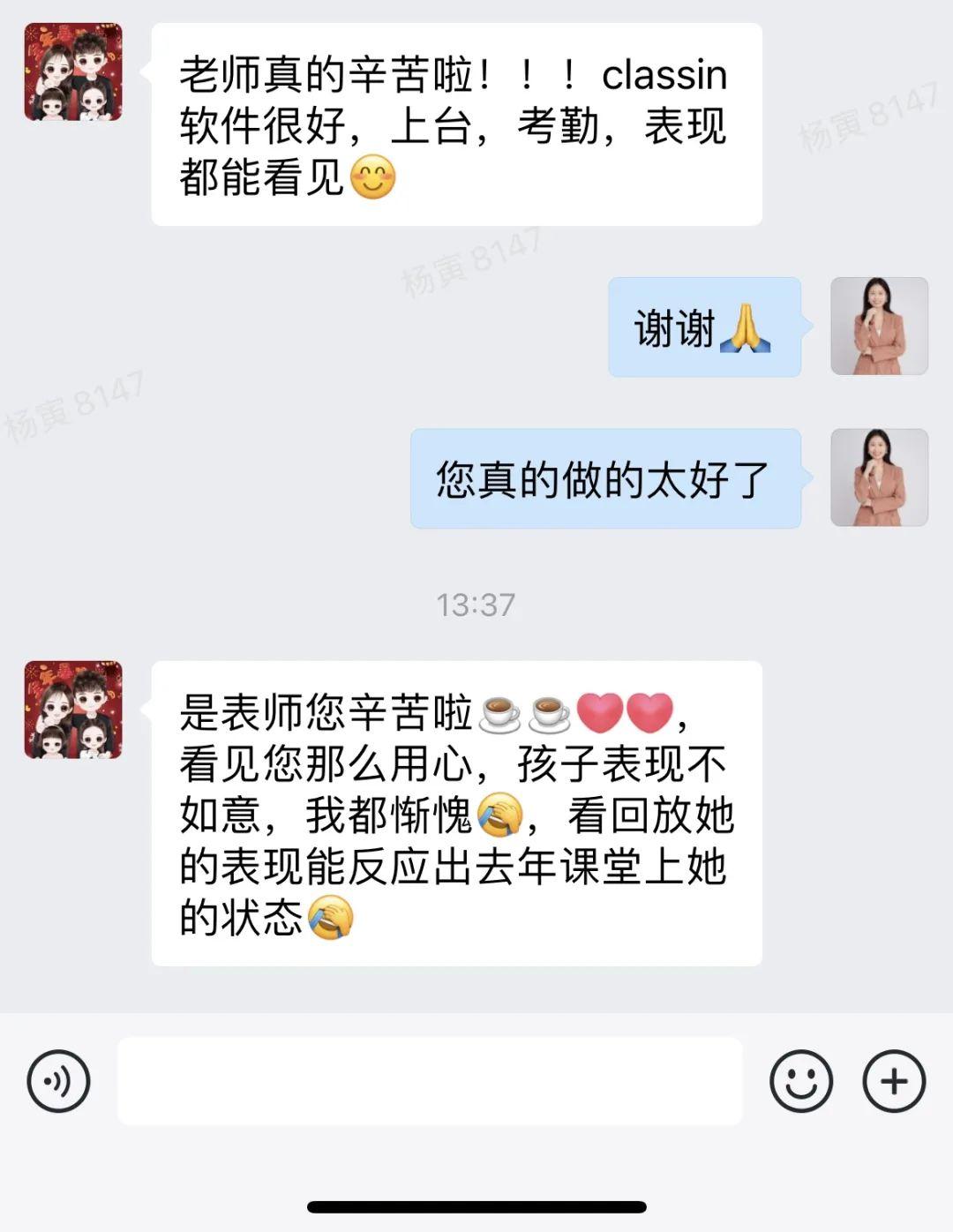The height and width of the screenshot is (1232, 953).
Task: Open the teacher's avatar beside 谢谢 message
Action: point(879,327)
